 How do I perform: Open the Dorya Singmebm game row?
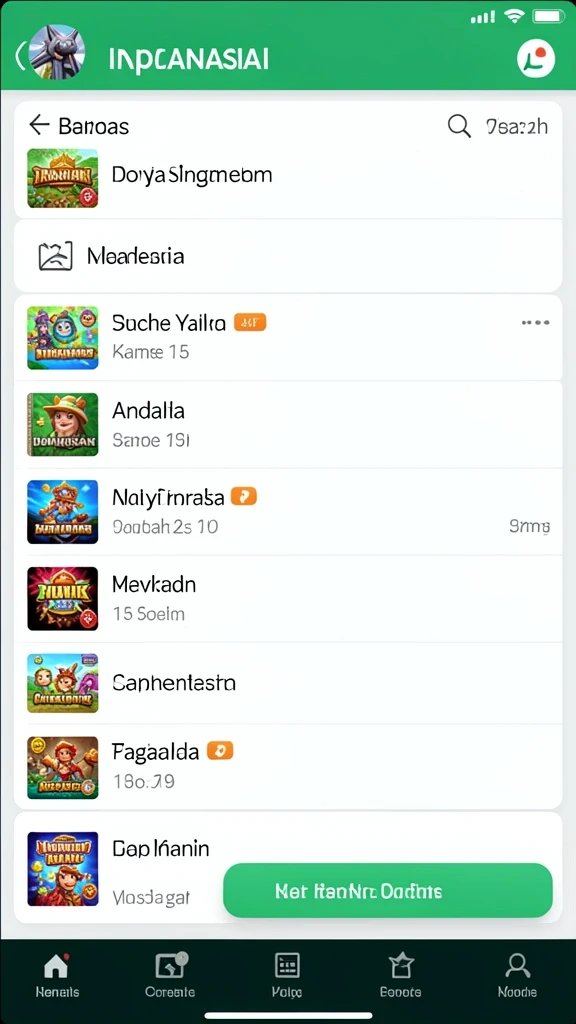(x=288, y=178)
